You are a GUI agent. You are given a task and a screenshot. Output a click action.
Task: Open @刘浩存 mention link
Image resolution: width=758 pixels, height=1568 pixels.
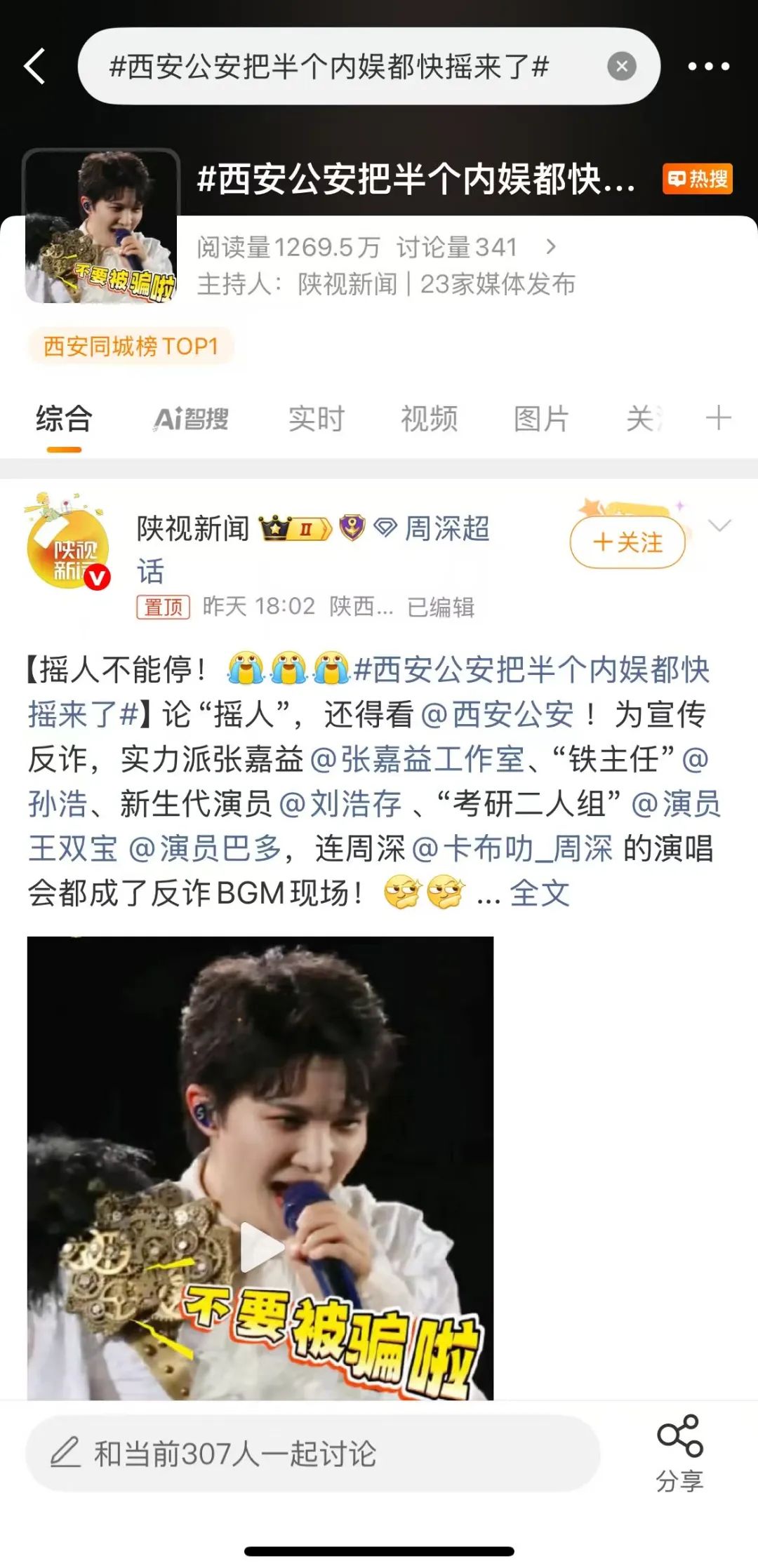tap(340, 804)
